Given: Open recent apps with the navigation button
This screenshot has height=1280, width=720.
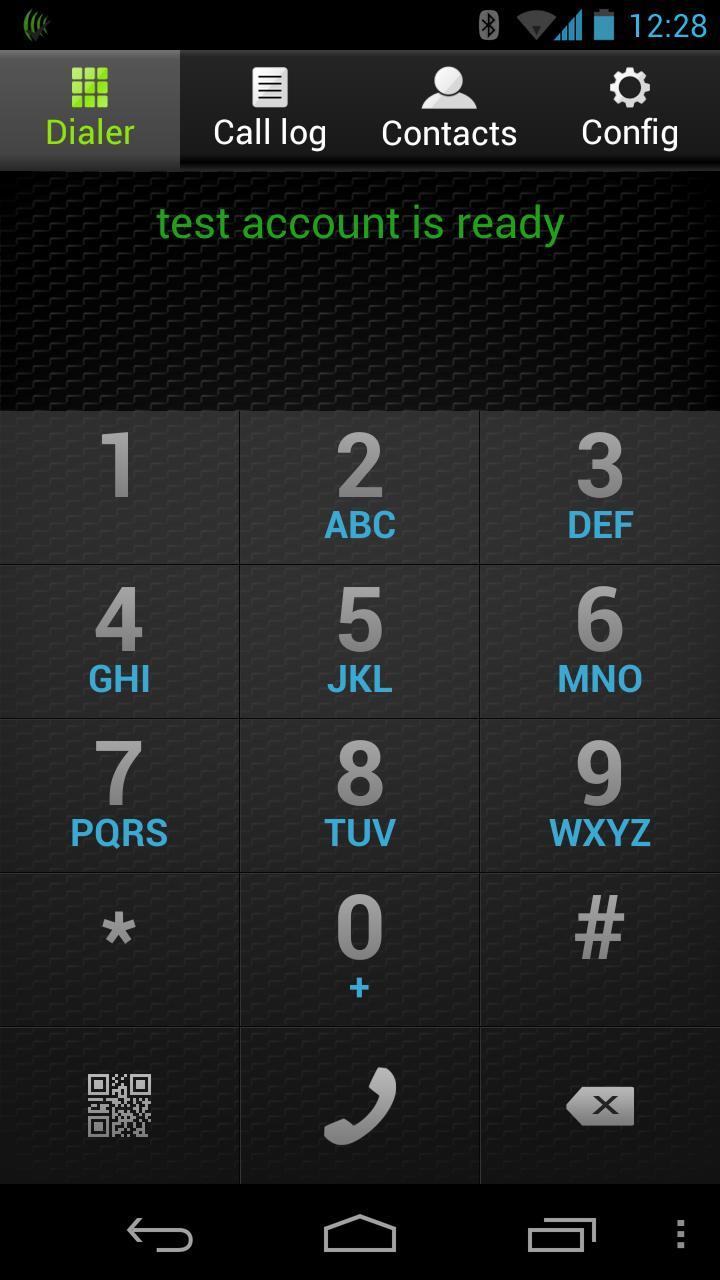Looking at the screenshot, I should (561, 1237).
